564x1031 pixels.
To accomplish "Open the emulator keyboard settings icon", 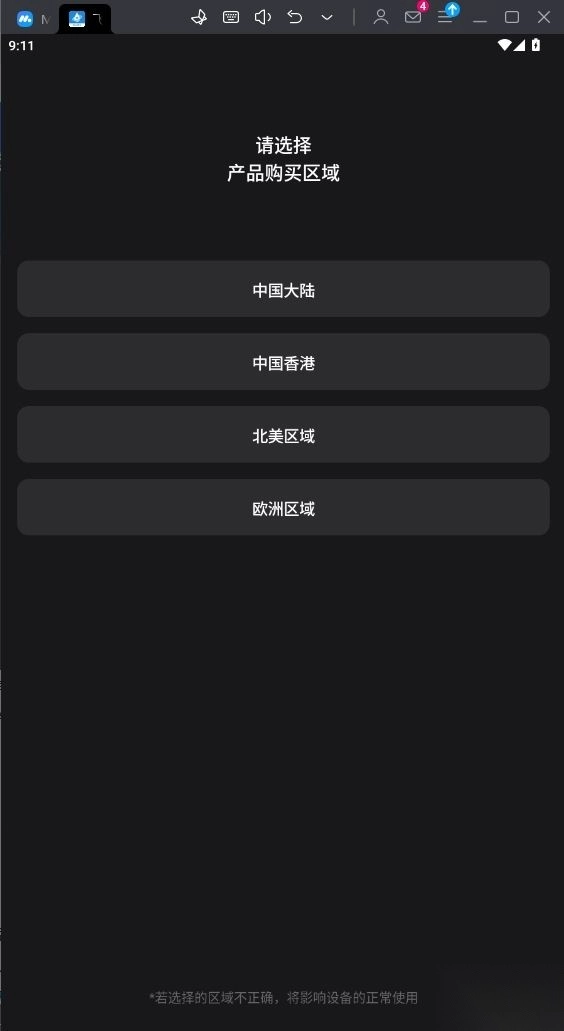I will point(231,17).
